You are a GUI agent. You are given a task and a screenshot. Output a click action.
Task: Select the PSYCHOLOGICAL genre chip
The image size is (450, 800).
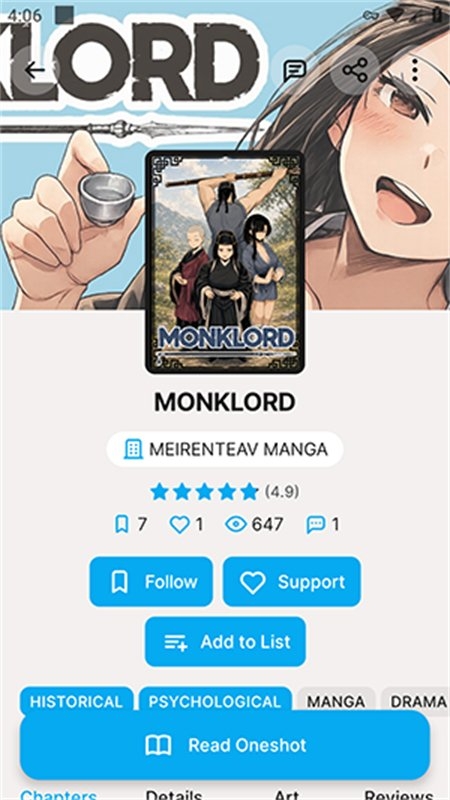(x=215, y=701)
